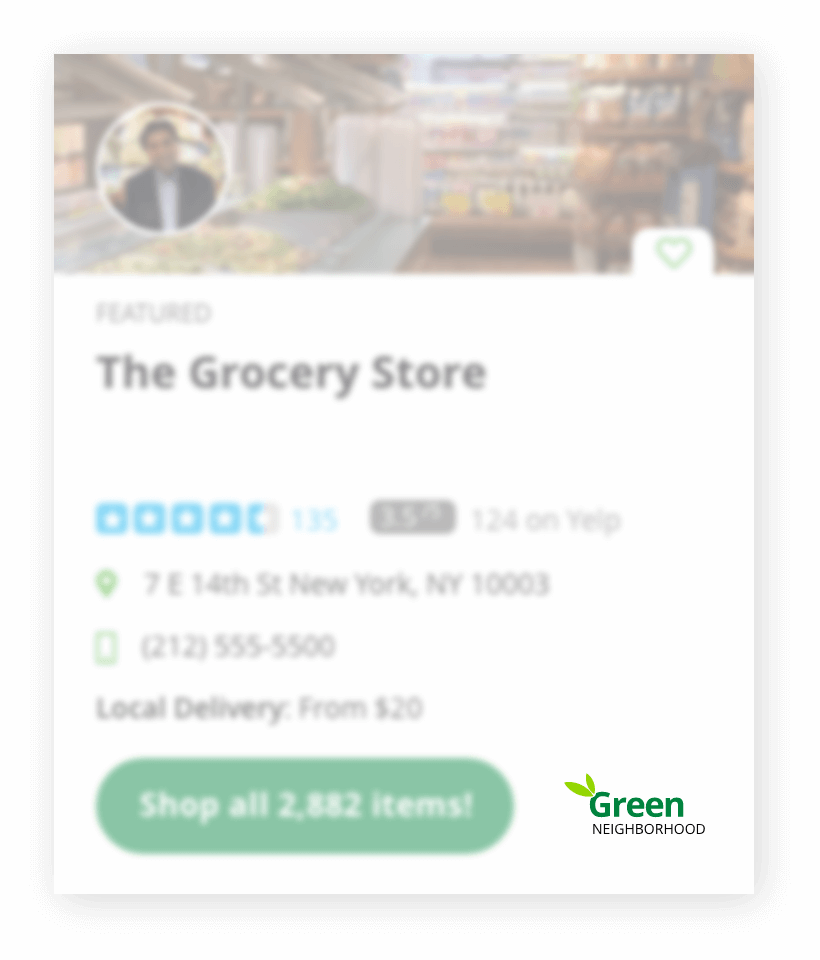
Task: Click the first blue rating star
Action: point(111,519)
